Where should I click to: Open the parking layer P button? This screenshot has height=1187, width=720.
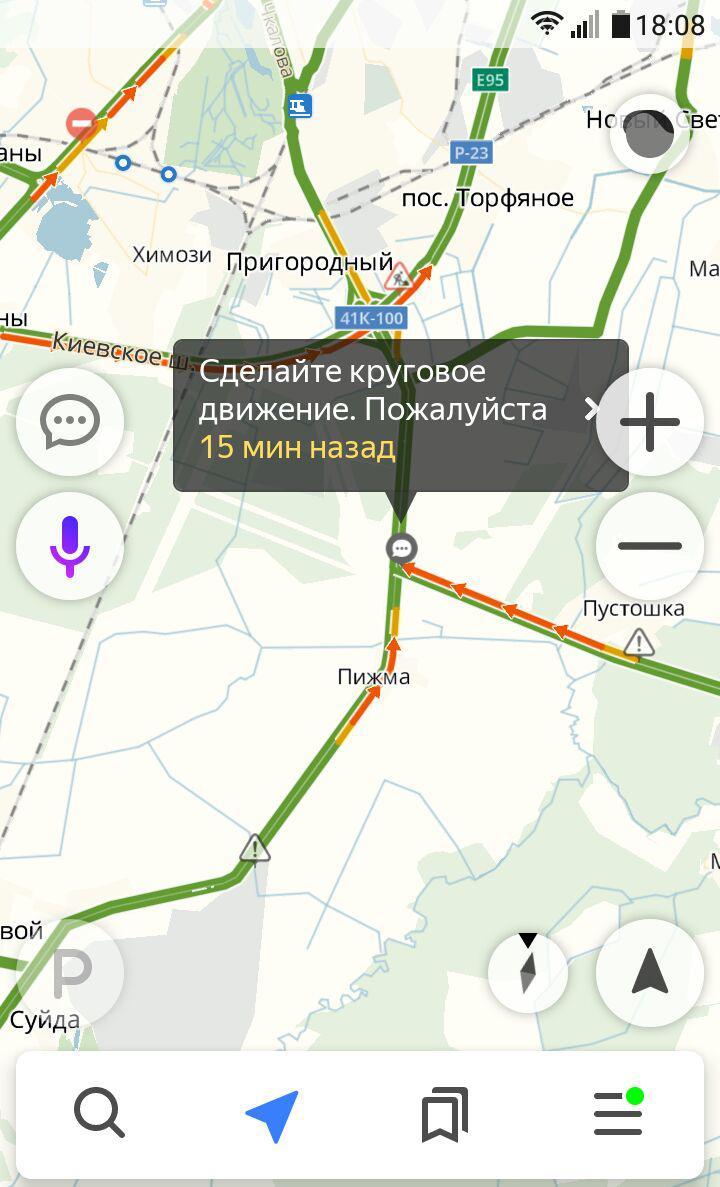[x=70, y=973]
